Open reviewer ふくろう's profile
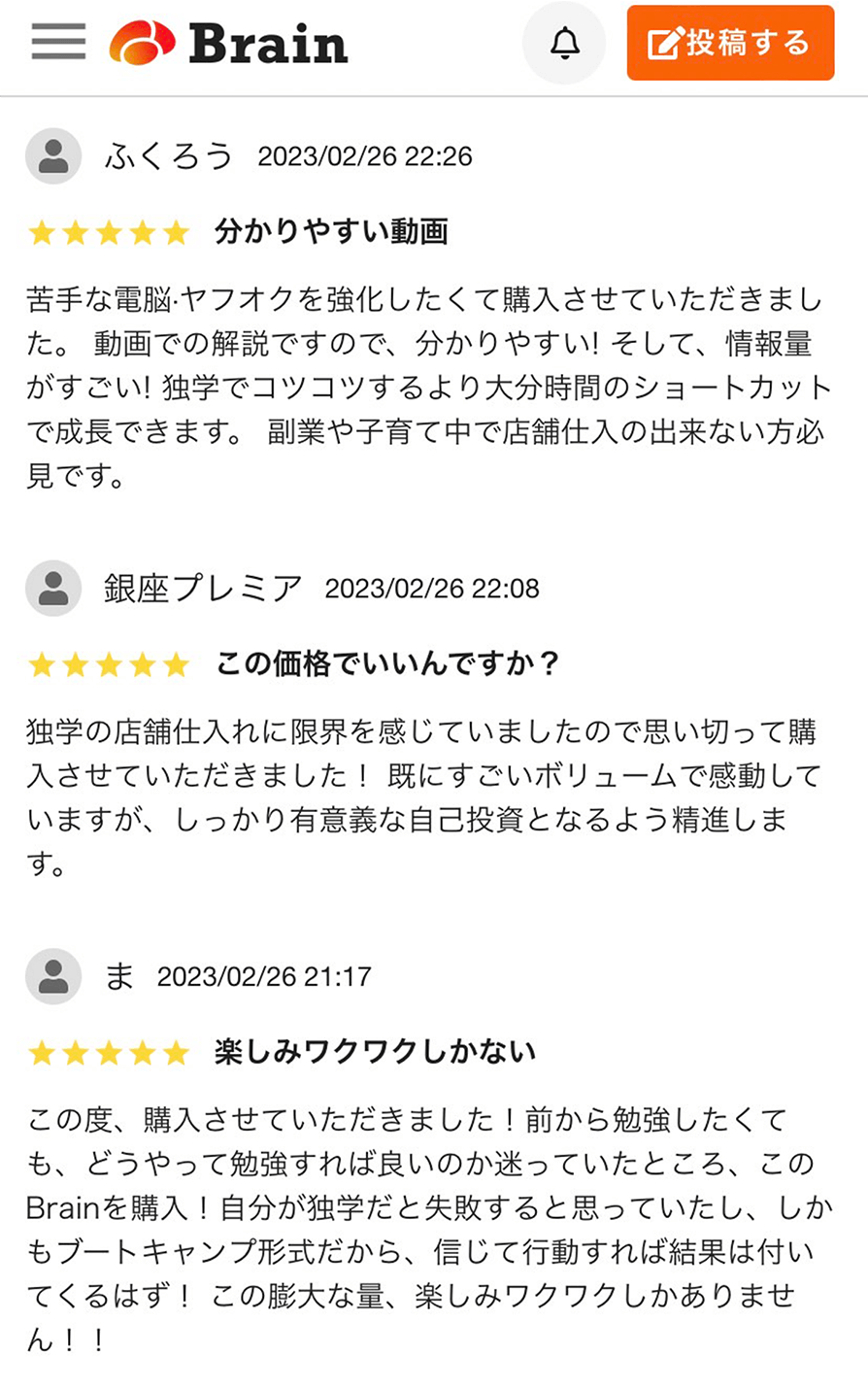868x1389 pixels. click(x=169, y=155)
